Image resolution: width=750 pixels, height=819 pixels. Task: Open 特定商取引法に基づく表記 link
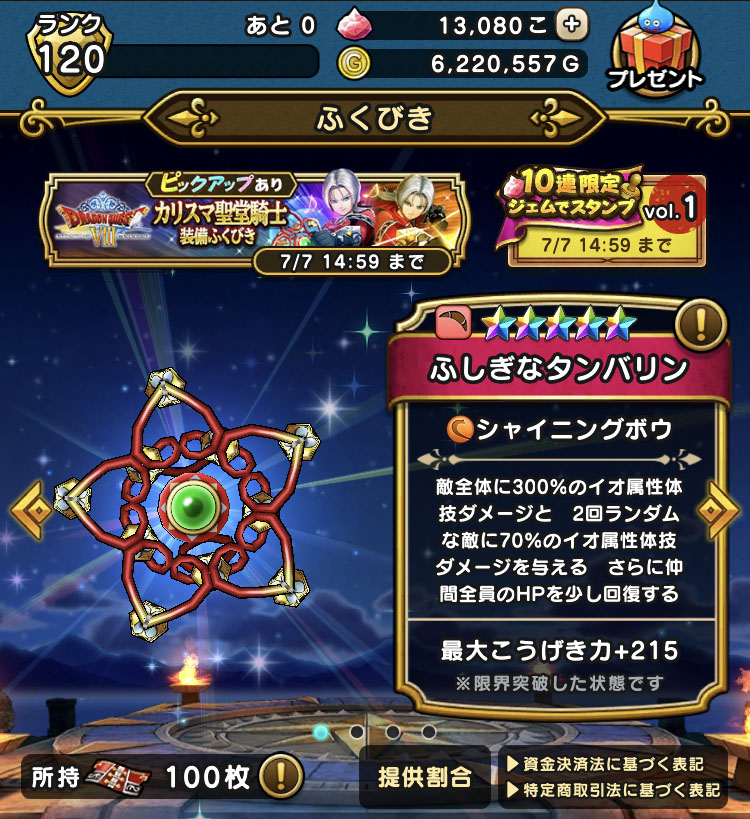click(x=613, y=790)
